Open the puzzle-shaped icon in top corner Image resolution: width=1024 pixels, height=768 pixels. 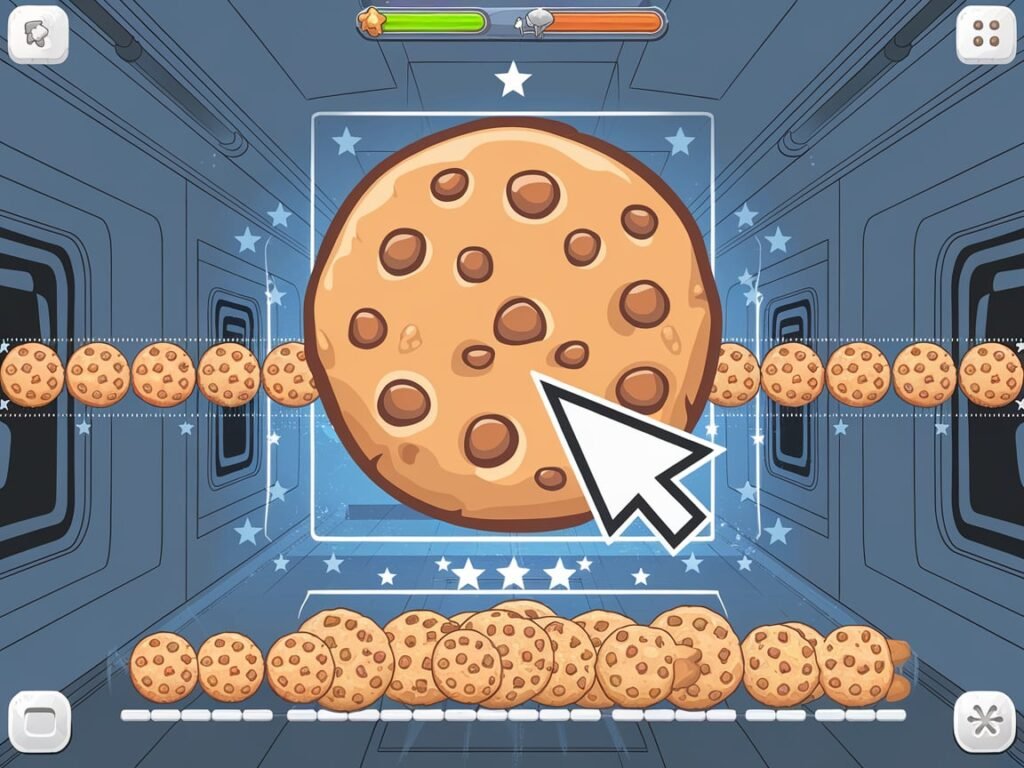click(x=38, y=35)
